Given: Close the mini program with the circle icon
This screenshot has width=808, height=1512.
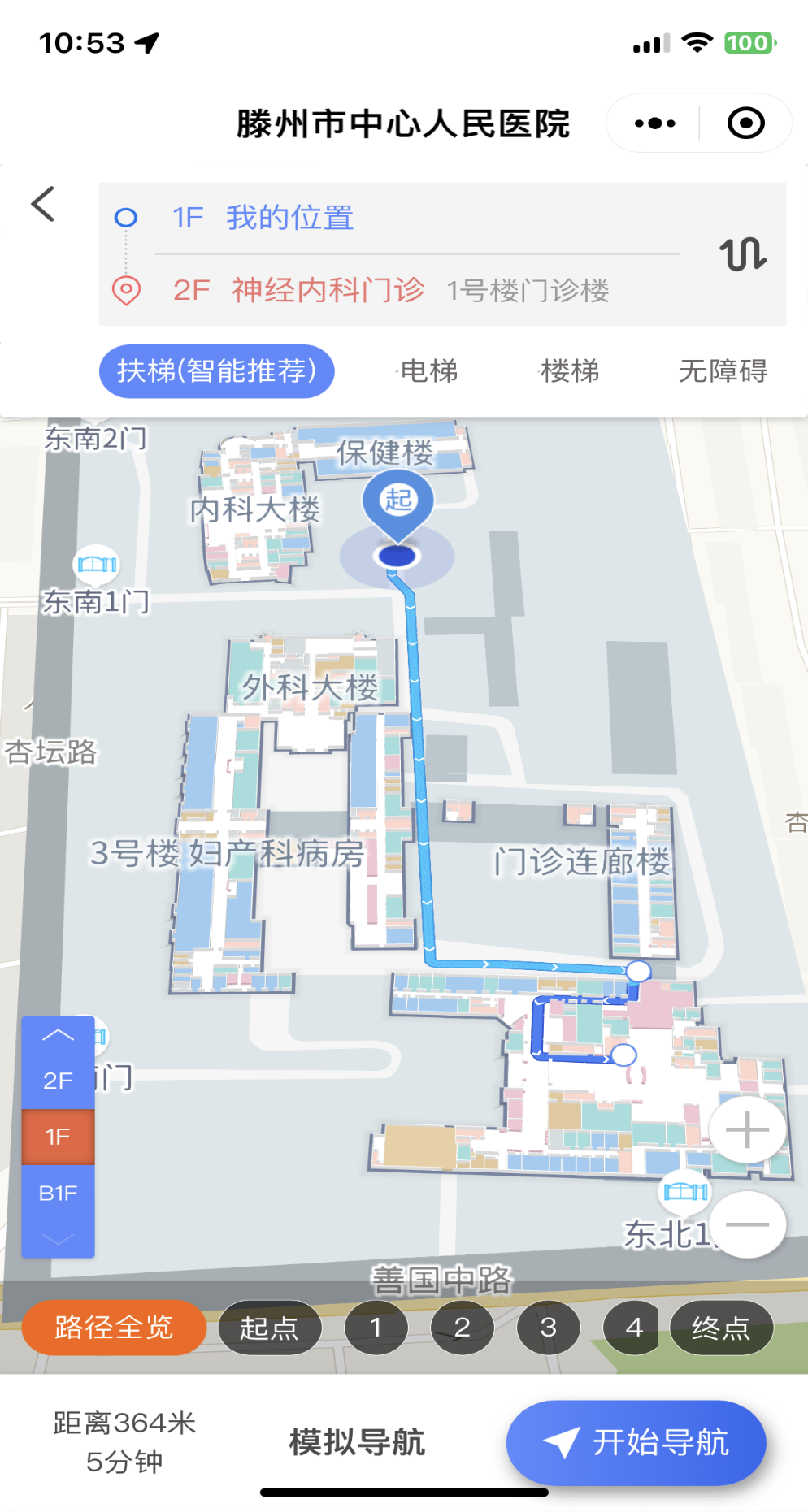Looking at the screenshot, I should click(x=746, y=122).
